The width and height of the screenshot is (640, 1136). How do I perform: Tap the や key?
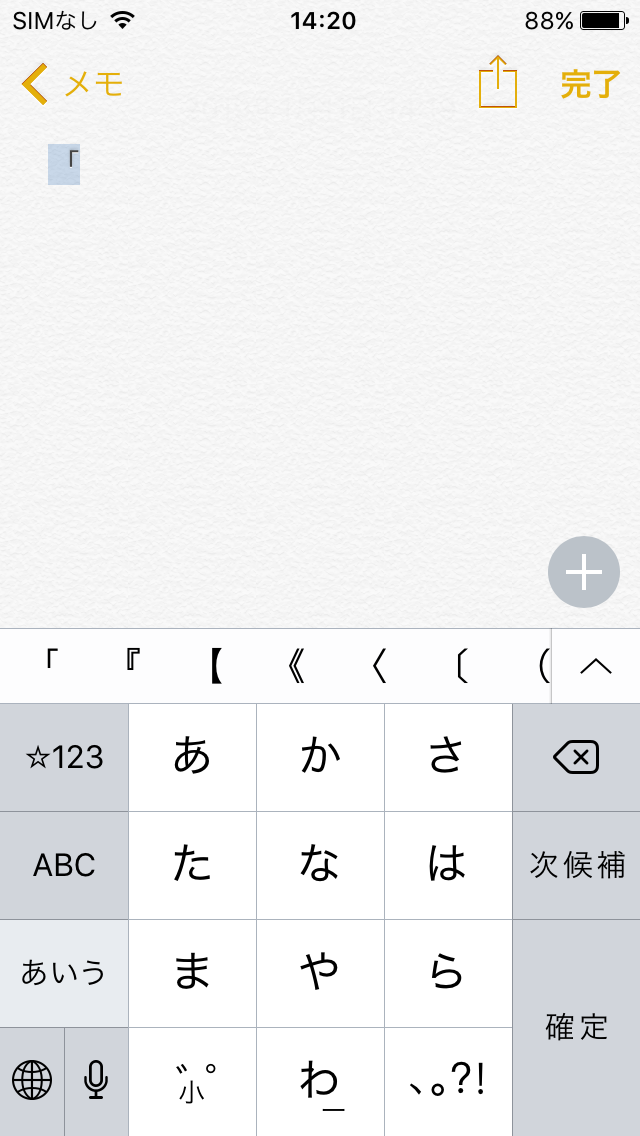[320, 973]
